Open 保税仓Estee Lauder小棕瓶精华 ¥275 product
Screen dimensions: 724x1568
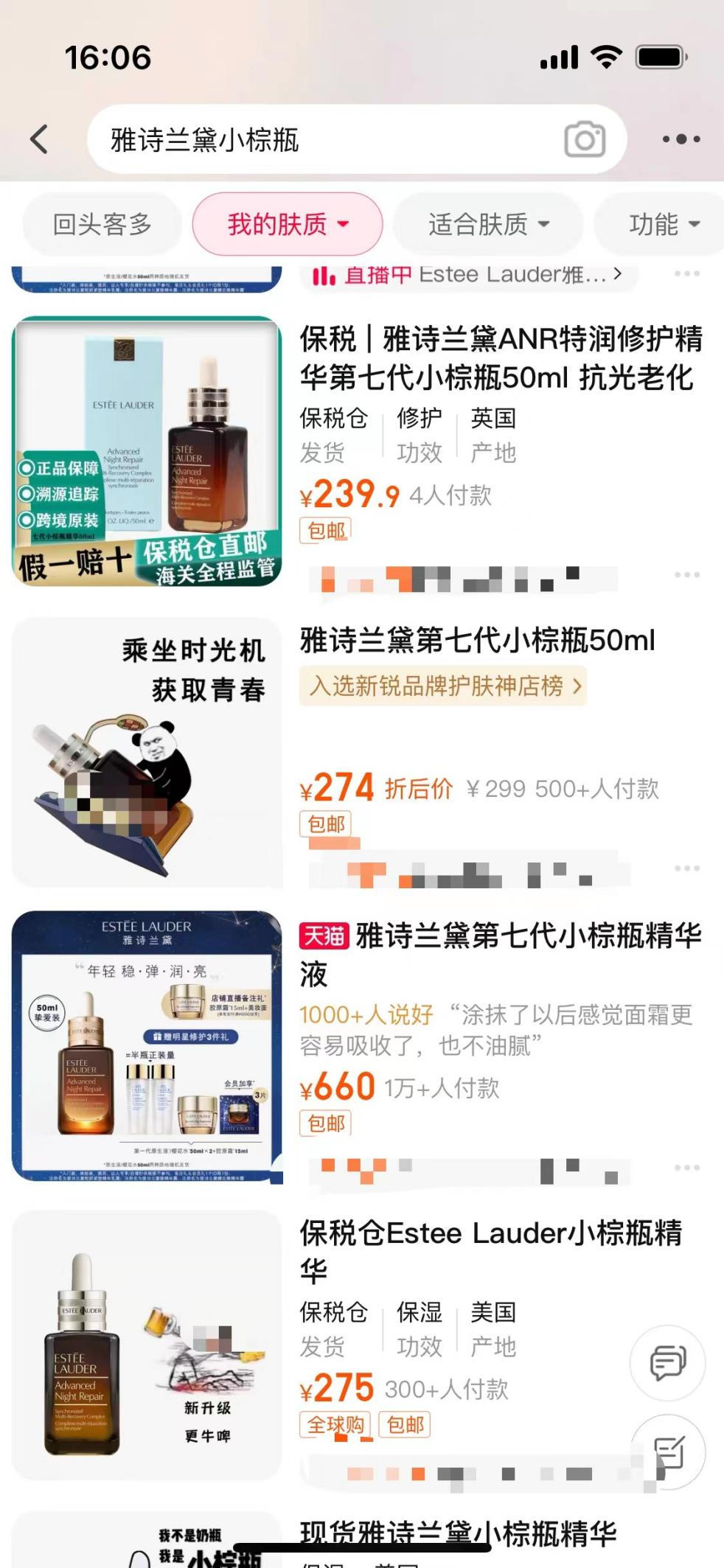490,1251
